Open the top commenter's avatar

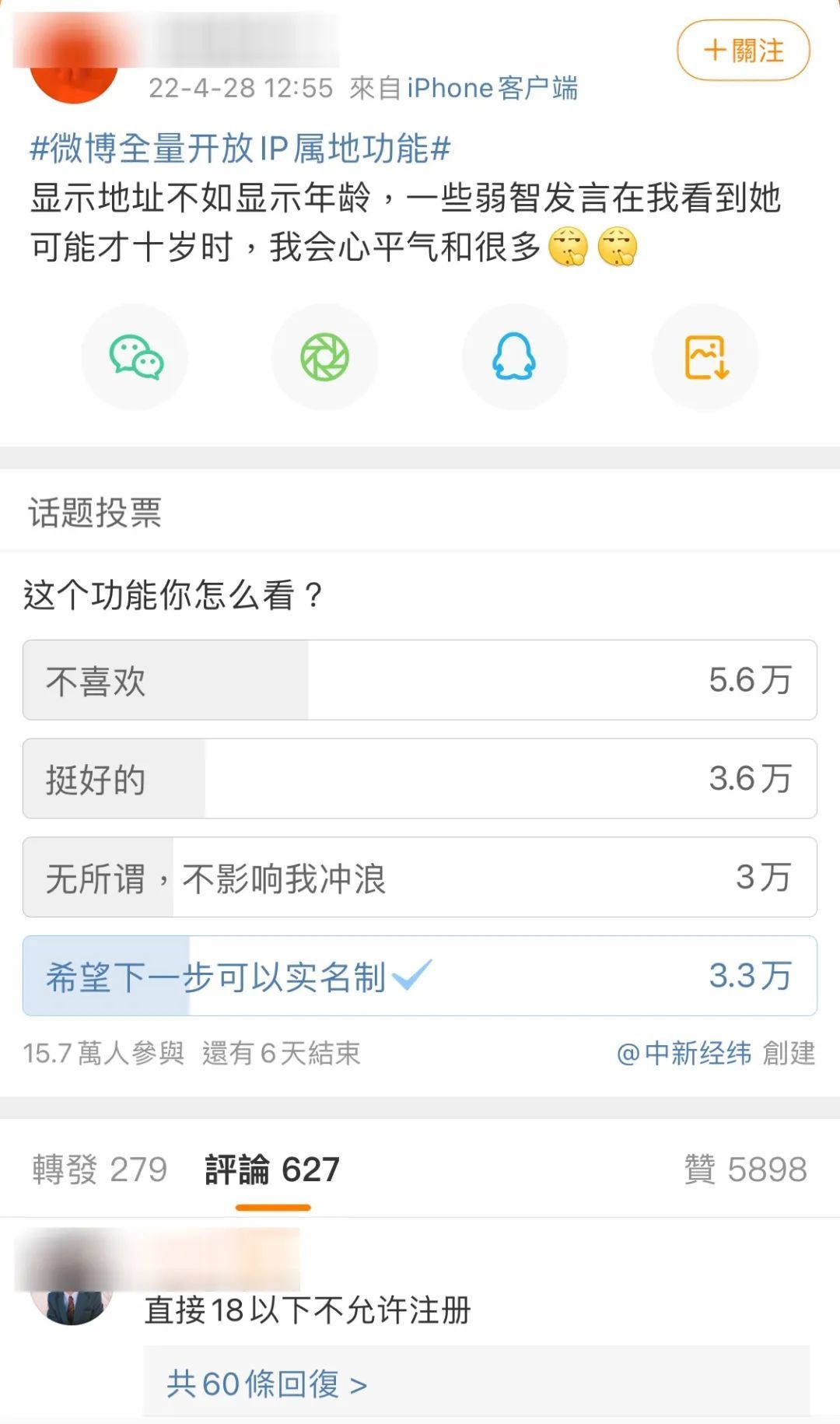tap(72, 1284)
